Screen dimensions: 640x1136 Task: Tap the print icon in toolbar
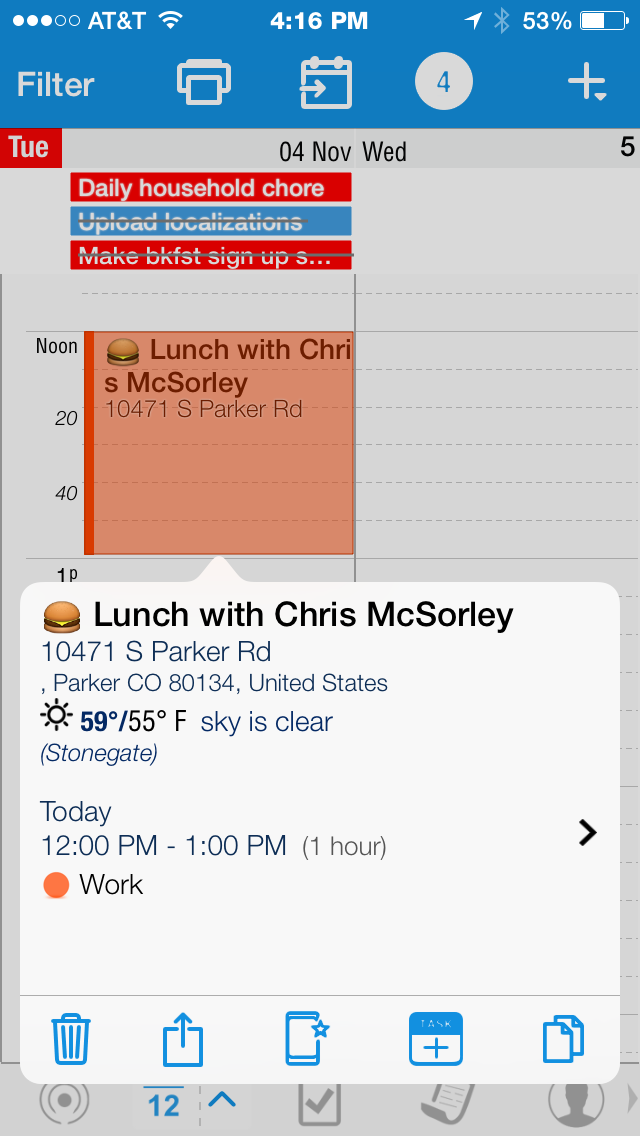click(204, 83)
